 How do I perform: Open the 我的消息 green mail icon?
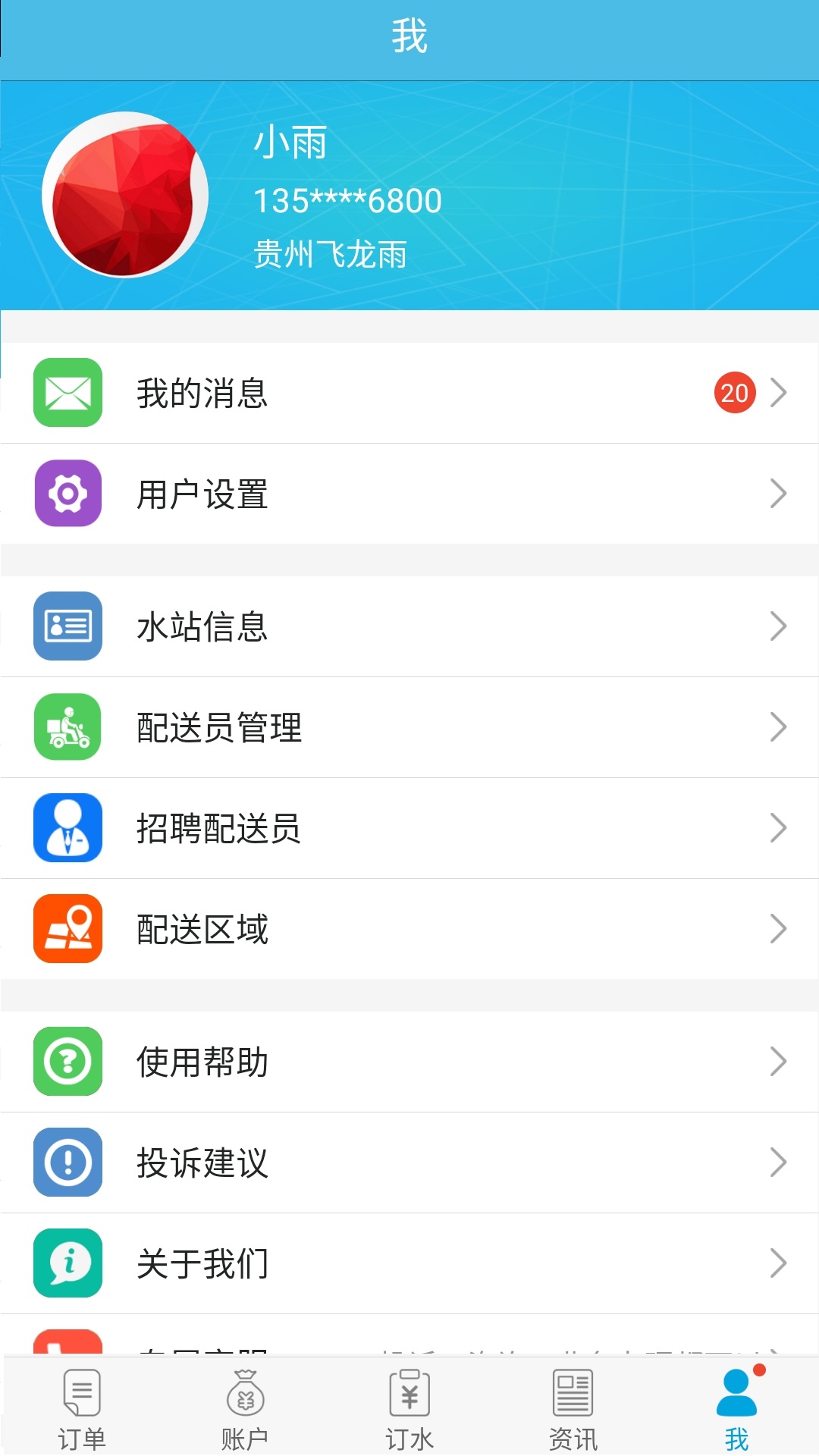click(67, 394)
